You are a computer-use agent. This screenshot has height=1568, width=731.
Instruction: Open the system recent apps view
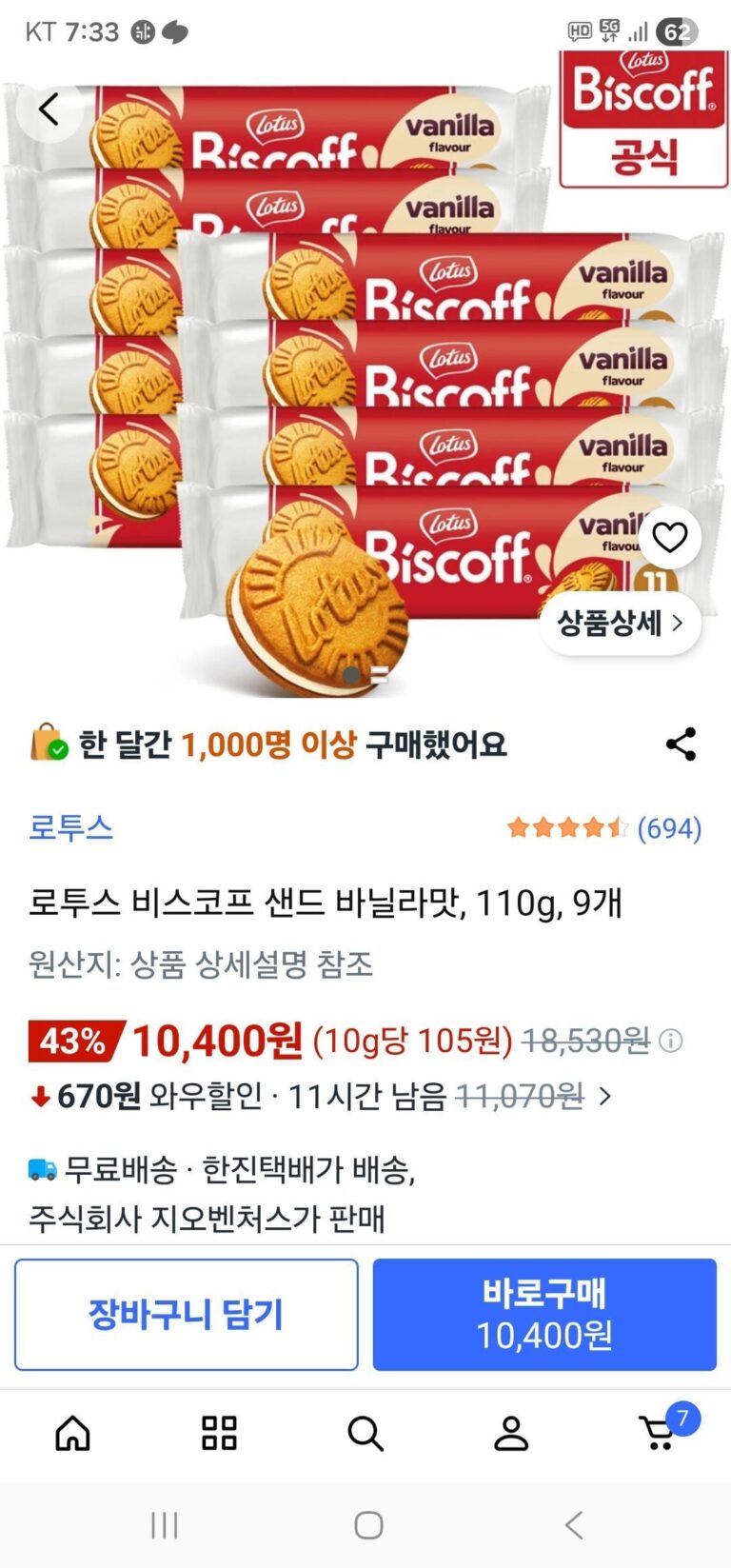point(165,1525)
